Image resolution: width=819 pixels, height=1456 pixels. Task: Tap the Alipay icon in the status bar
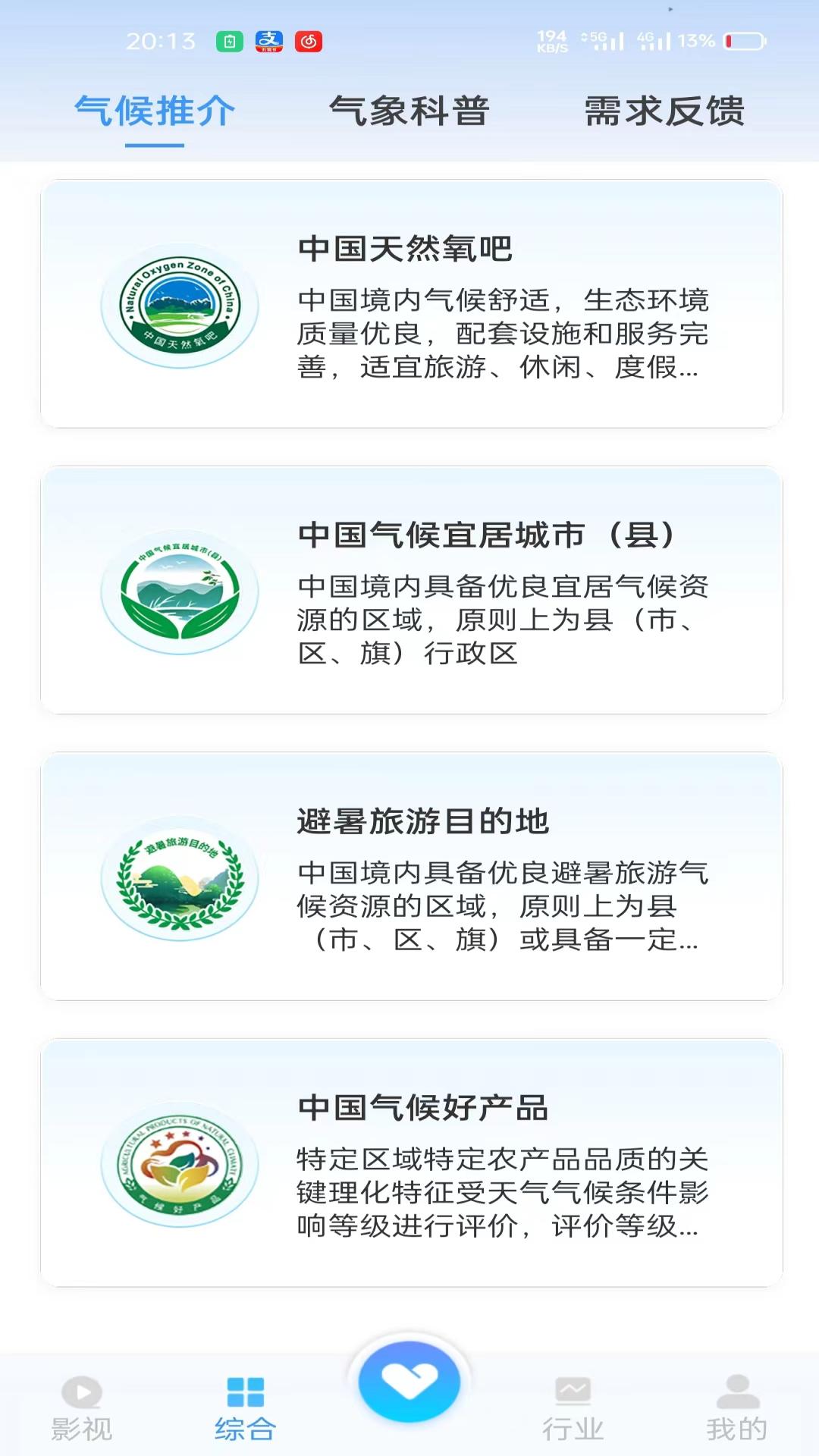(x=270, y=43)
